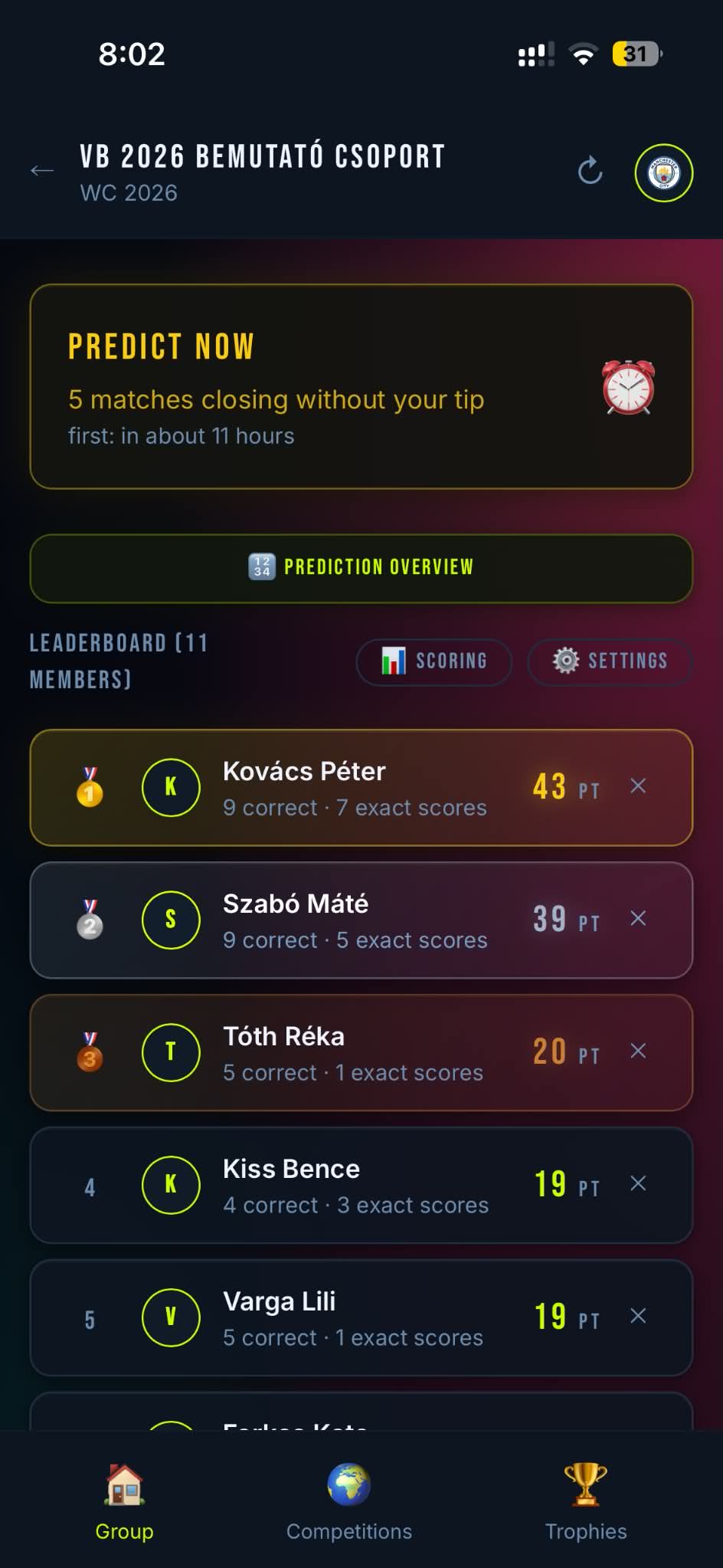The image size is (723, 1568).
Task: Go back using the arrow
Action: tap(42, 171)
